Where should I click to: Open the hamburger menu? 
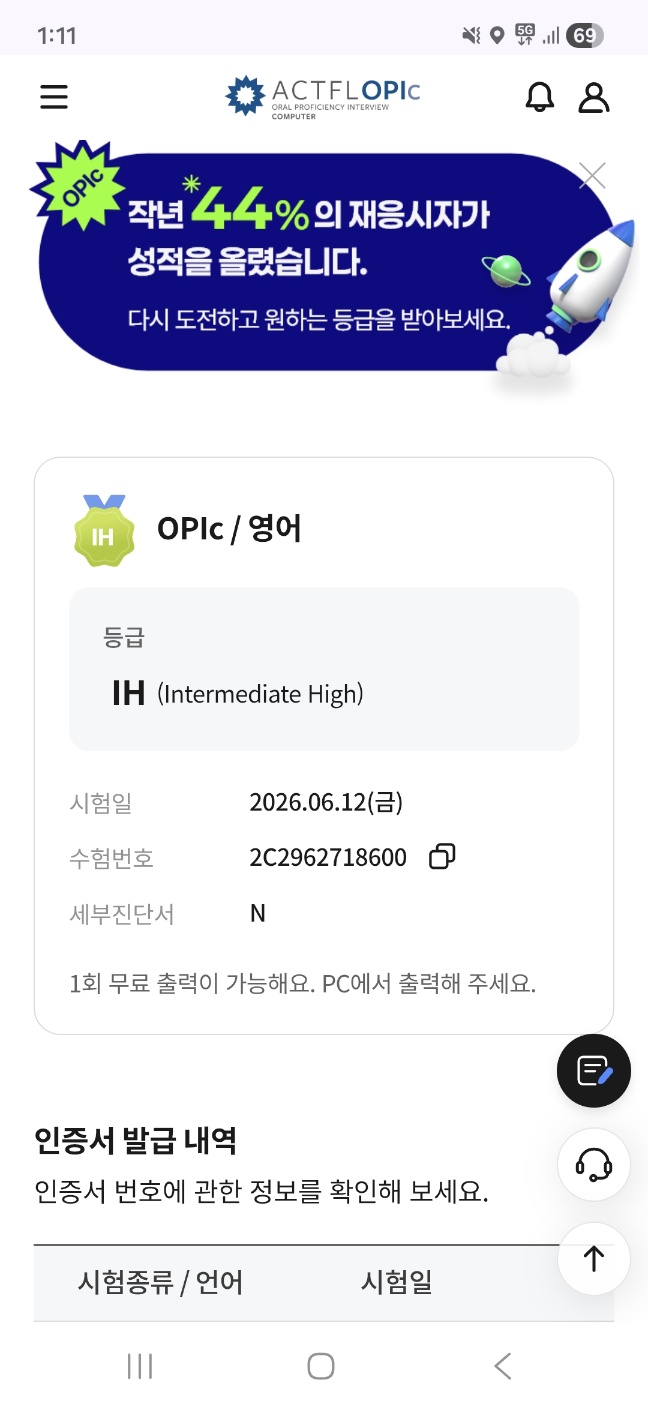(x=54, y=96)
